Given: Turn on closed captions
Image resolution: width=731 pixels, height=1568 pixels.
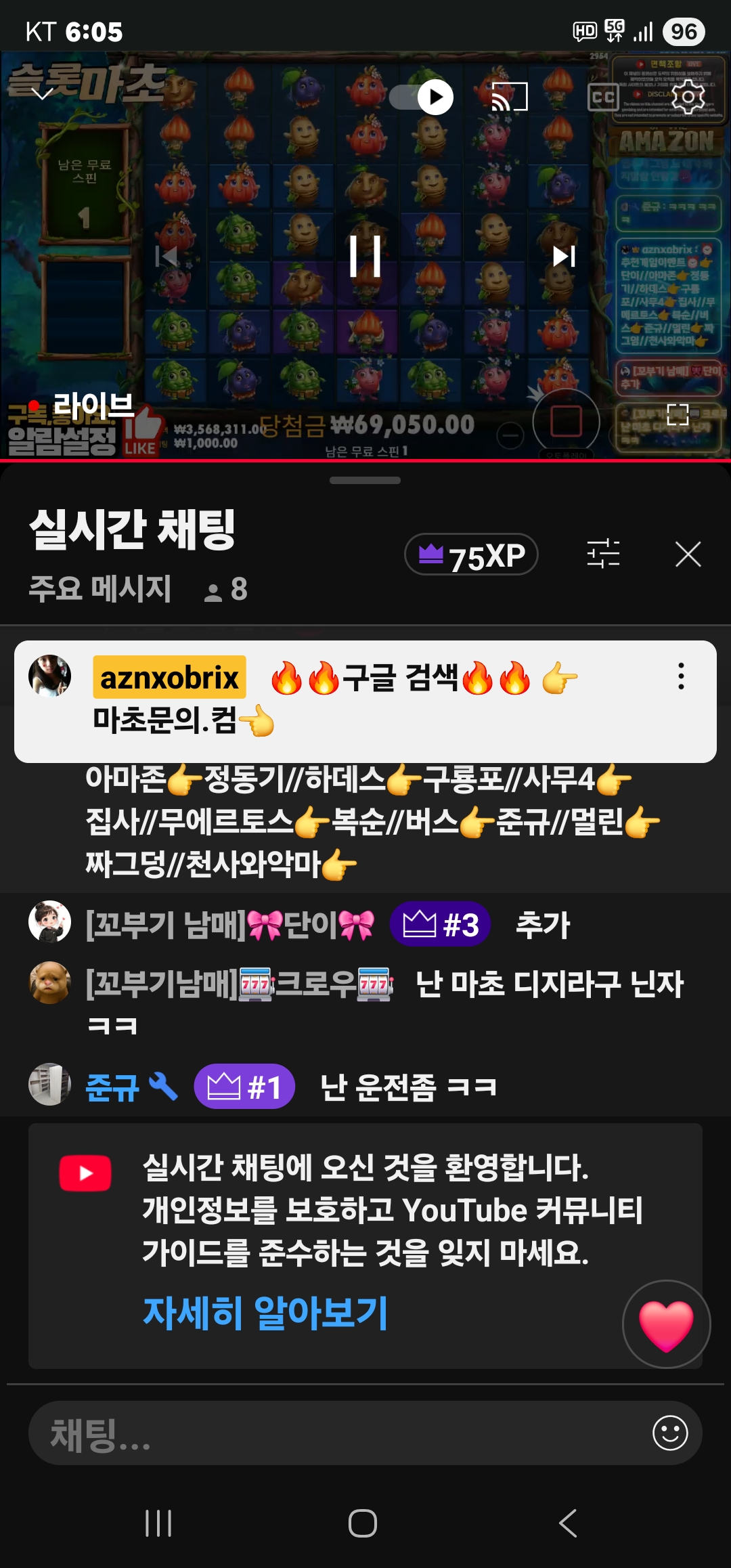Looking at the screenshot, I should (602, 97).
